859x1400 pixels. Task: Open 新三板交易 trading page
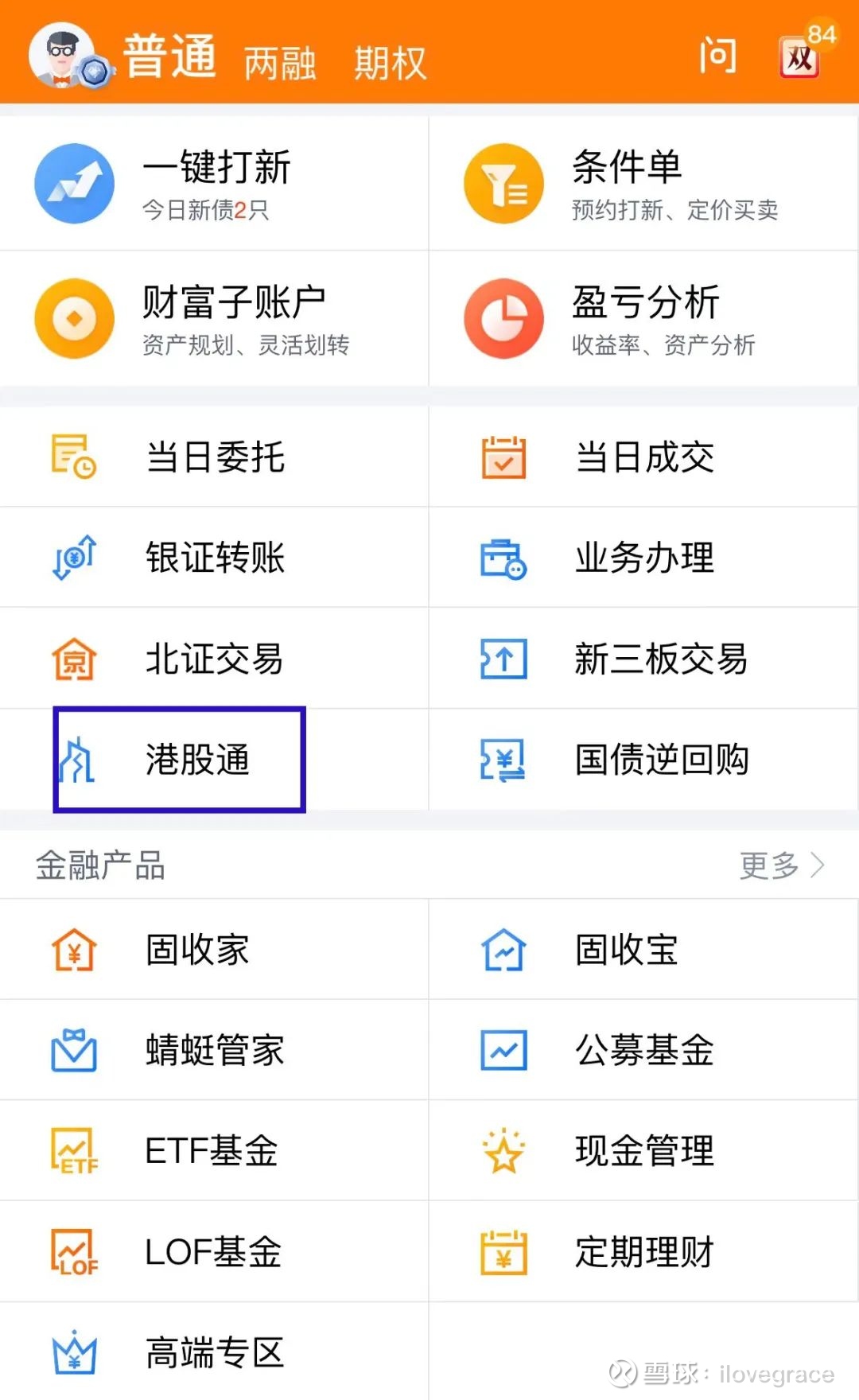coord(503,659)
